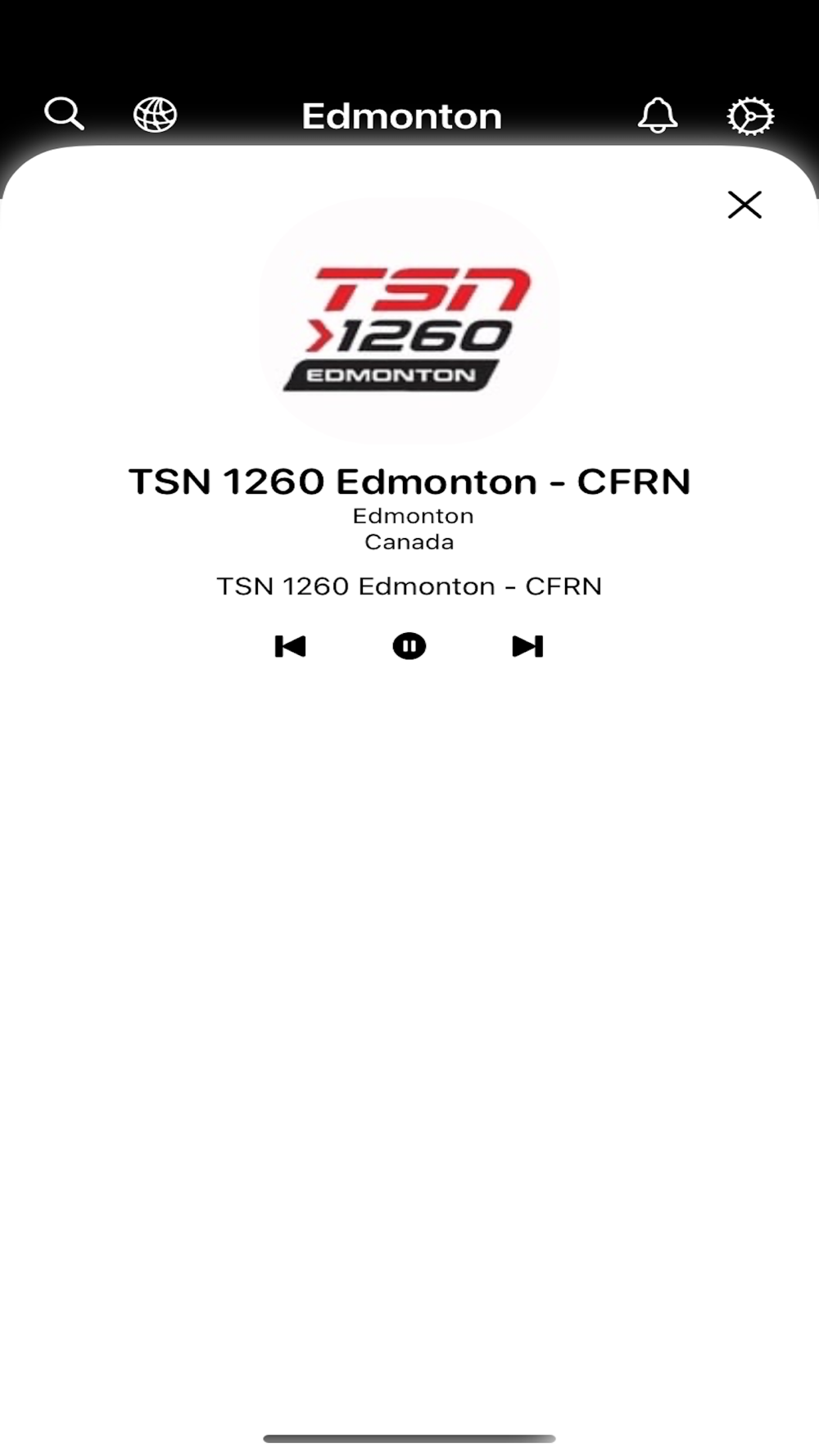The image size is (819, 1456).
Task: Open the settings gear
Action: pyautogui.click(x=750, y=115)
